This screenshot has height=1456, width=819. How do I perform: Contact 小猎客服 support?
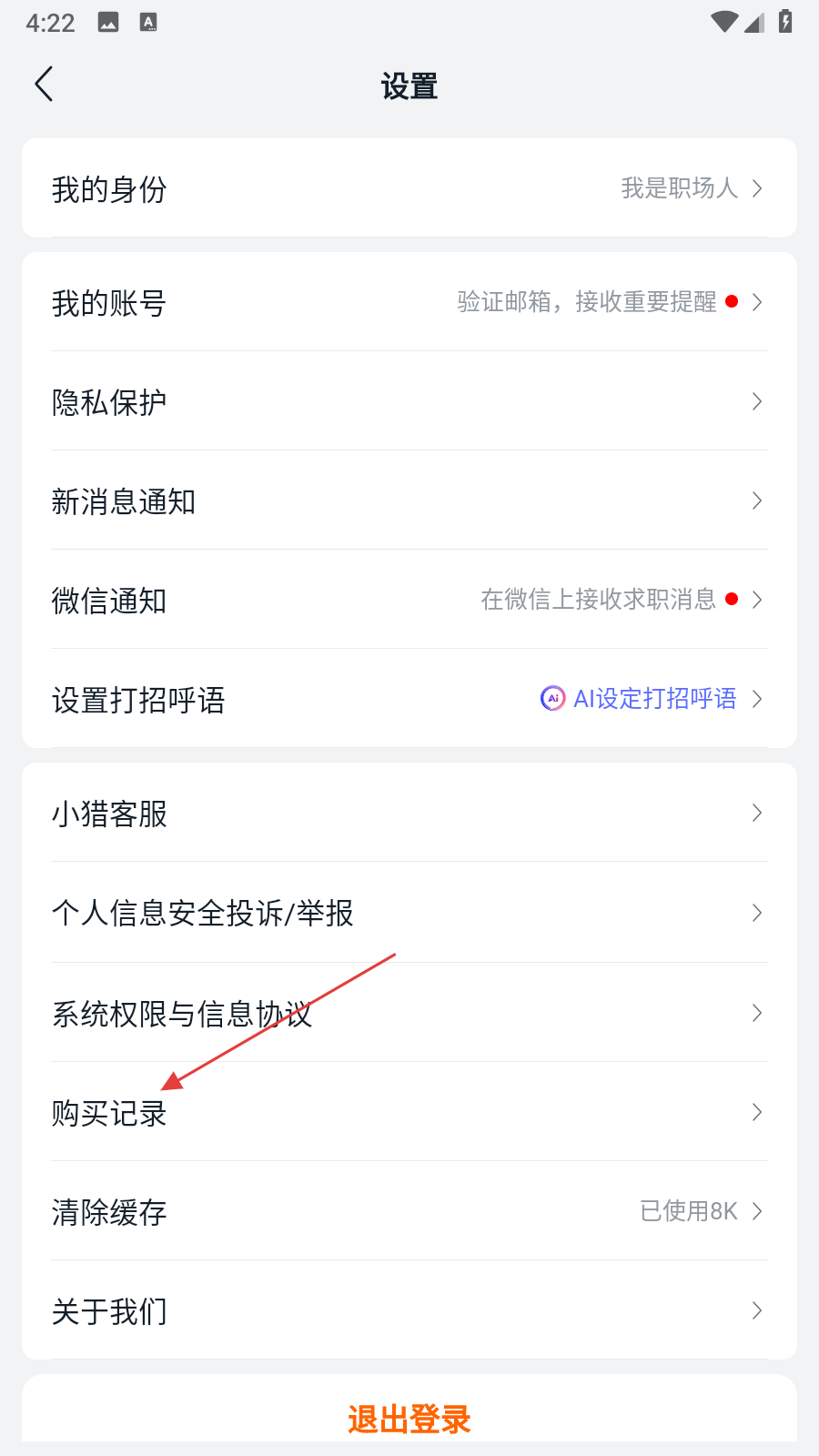coord(409,813)
